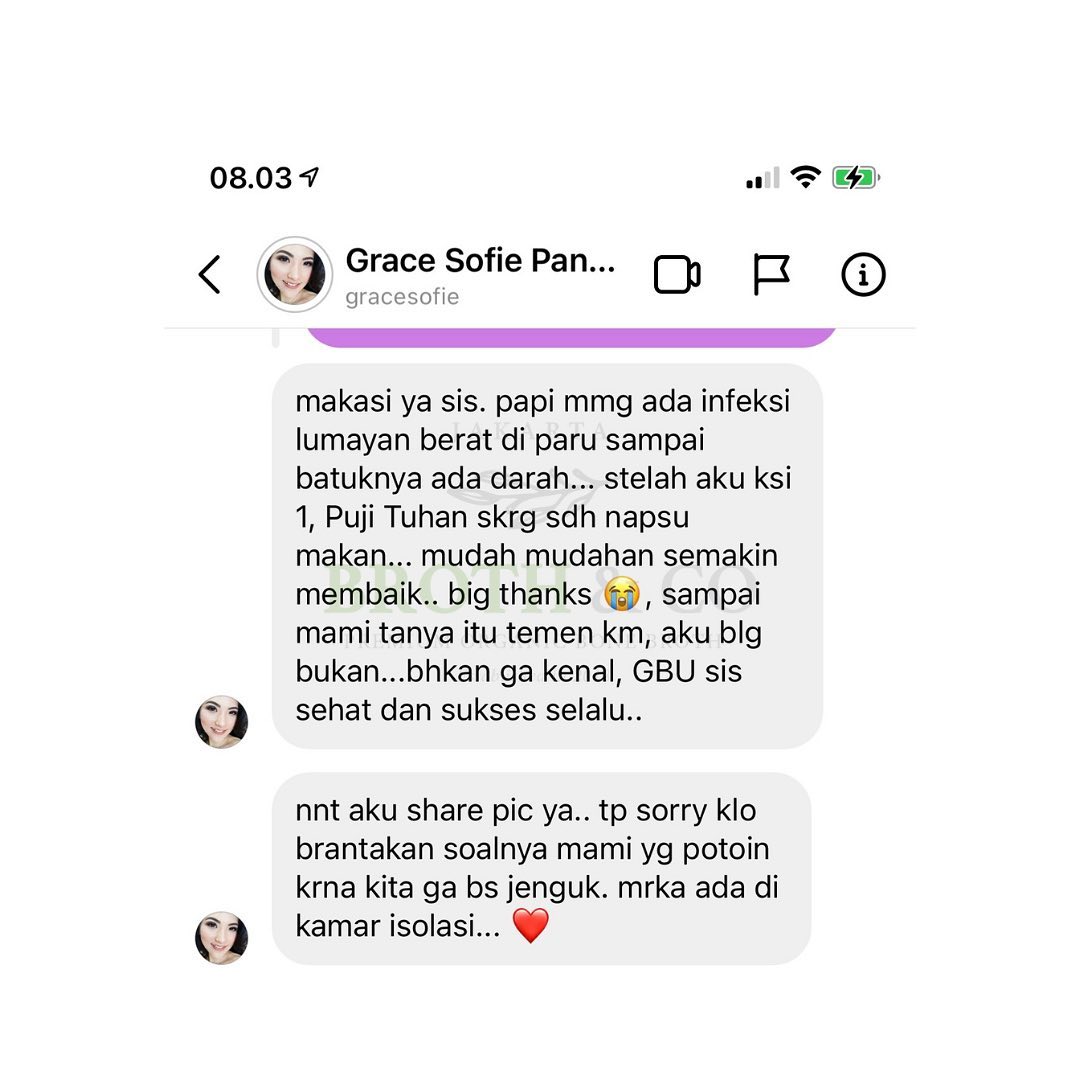
Task: Flag this conversation
Action: pyautogui.click(x=771, y=275)
